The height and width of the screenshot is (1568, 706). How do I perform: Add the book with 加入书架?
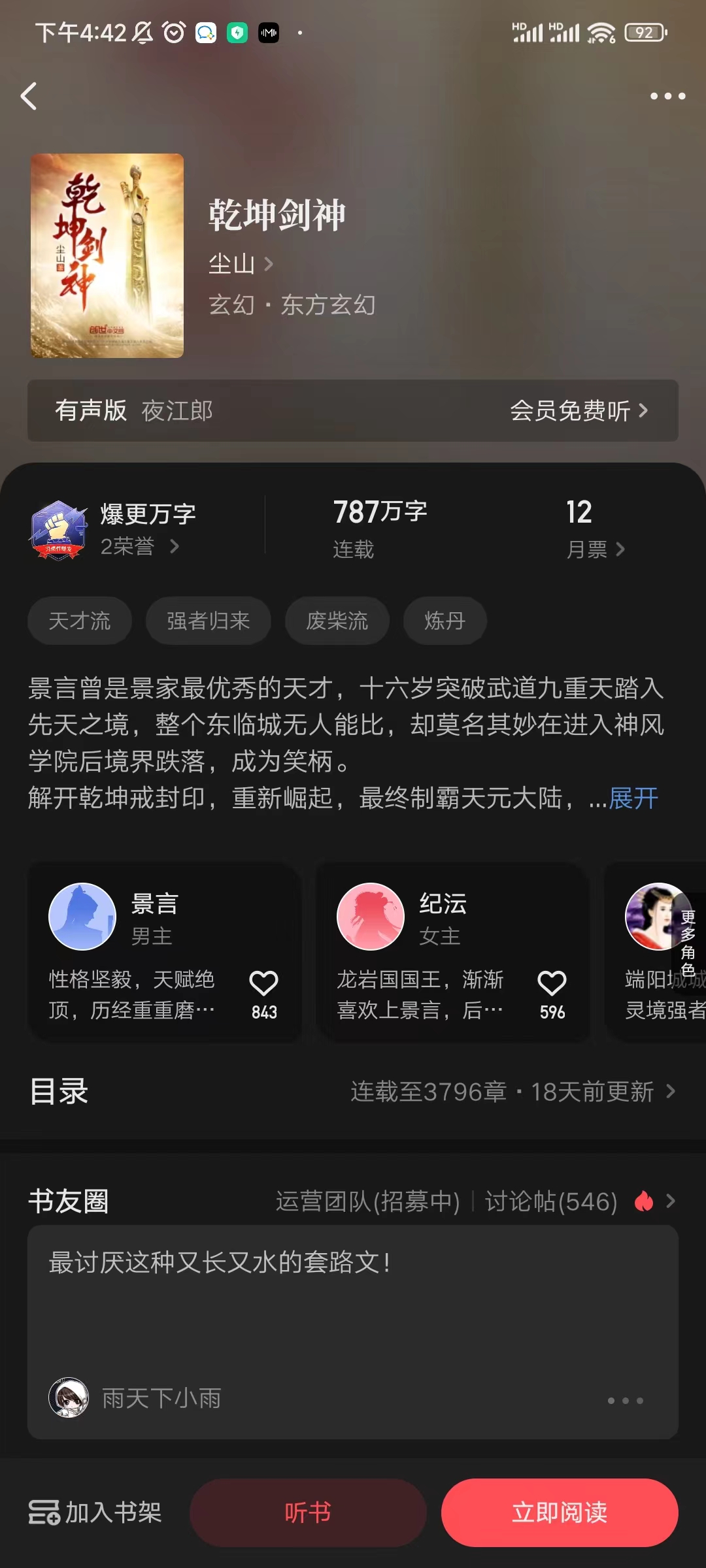pos(95,1512)
